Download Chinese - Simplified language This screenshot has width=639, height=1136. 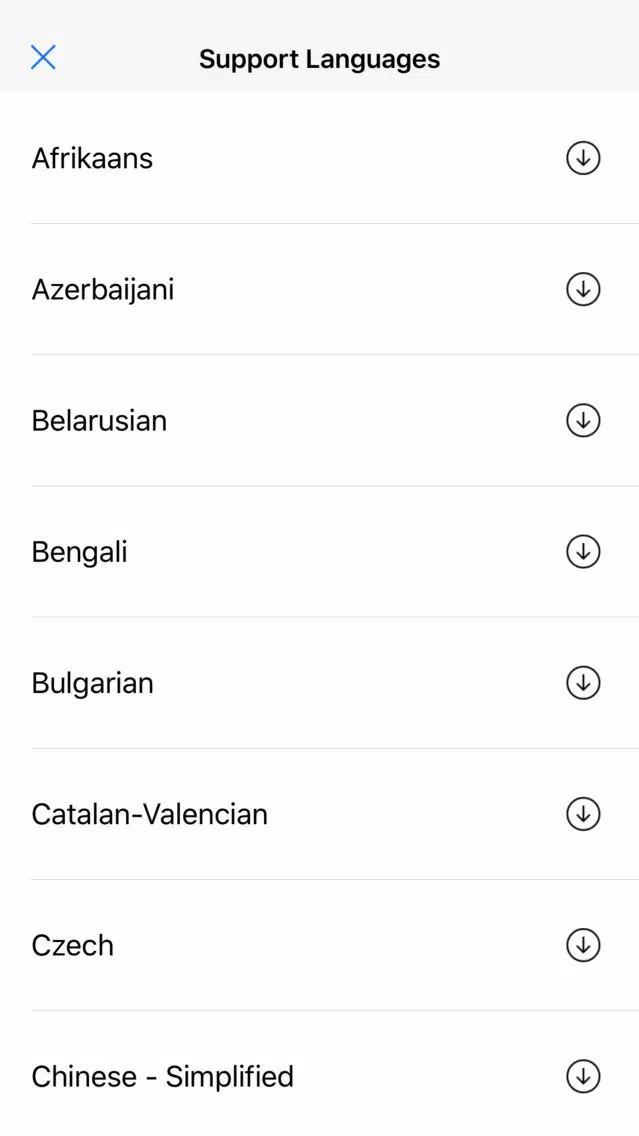coord(582,1076)
